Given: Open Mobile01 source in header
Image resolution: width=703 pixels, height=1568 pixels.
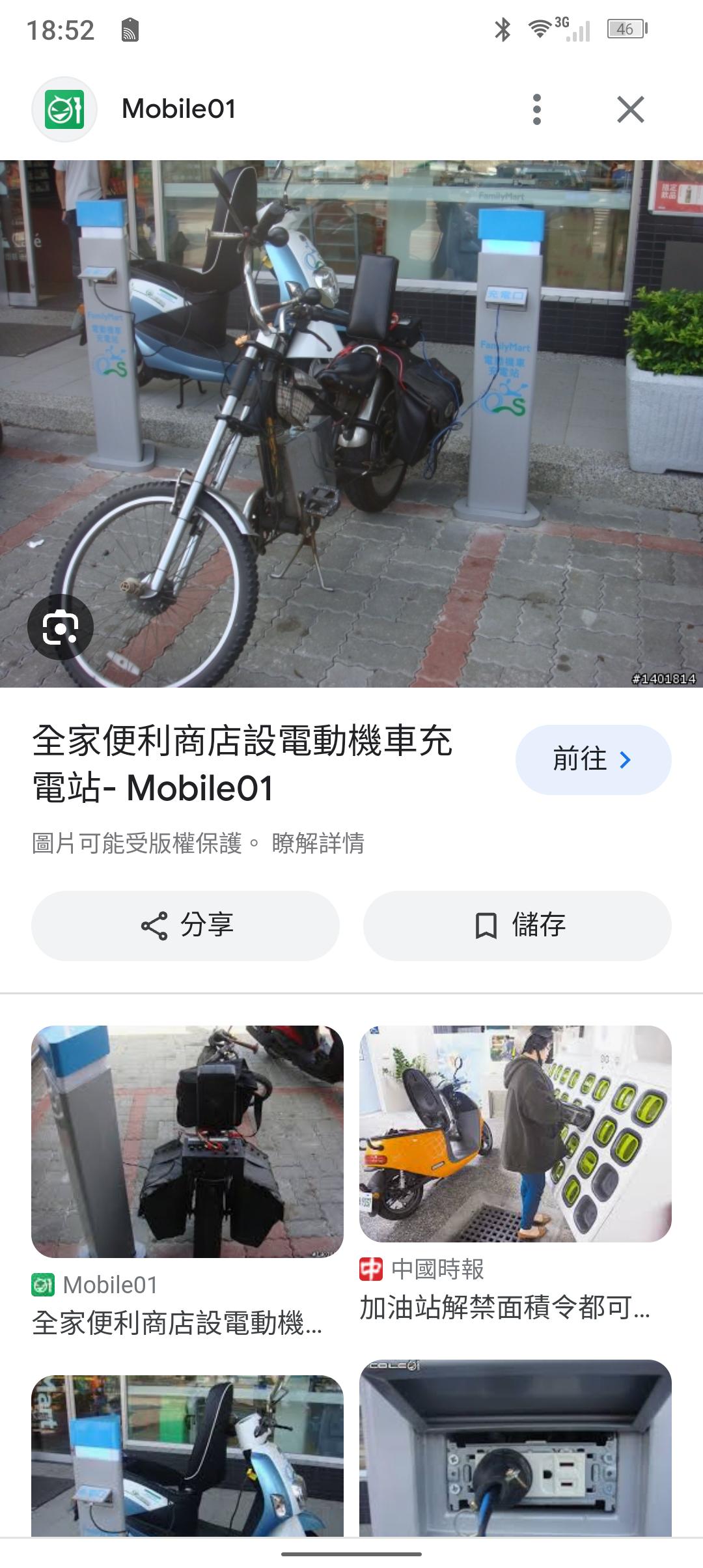Looking at the screenshot, I should pos(178,109).
